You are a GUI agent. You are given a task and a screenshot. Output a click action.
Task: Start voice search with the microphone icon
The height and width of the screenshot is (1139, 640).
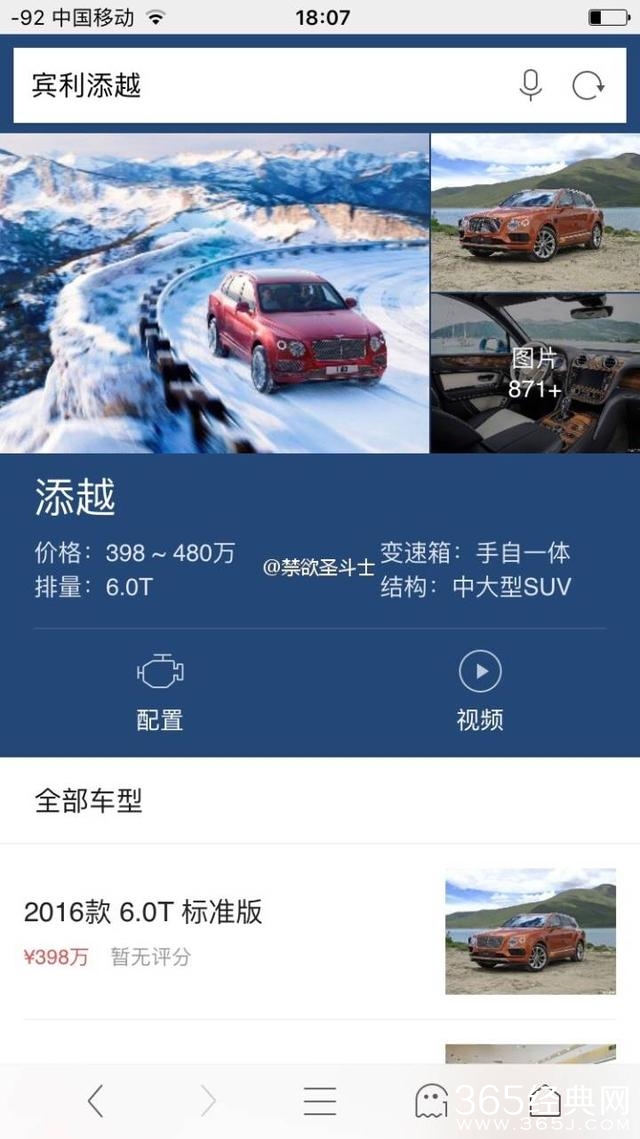click(x=531, y=86)
